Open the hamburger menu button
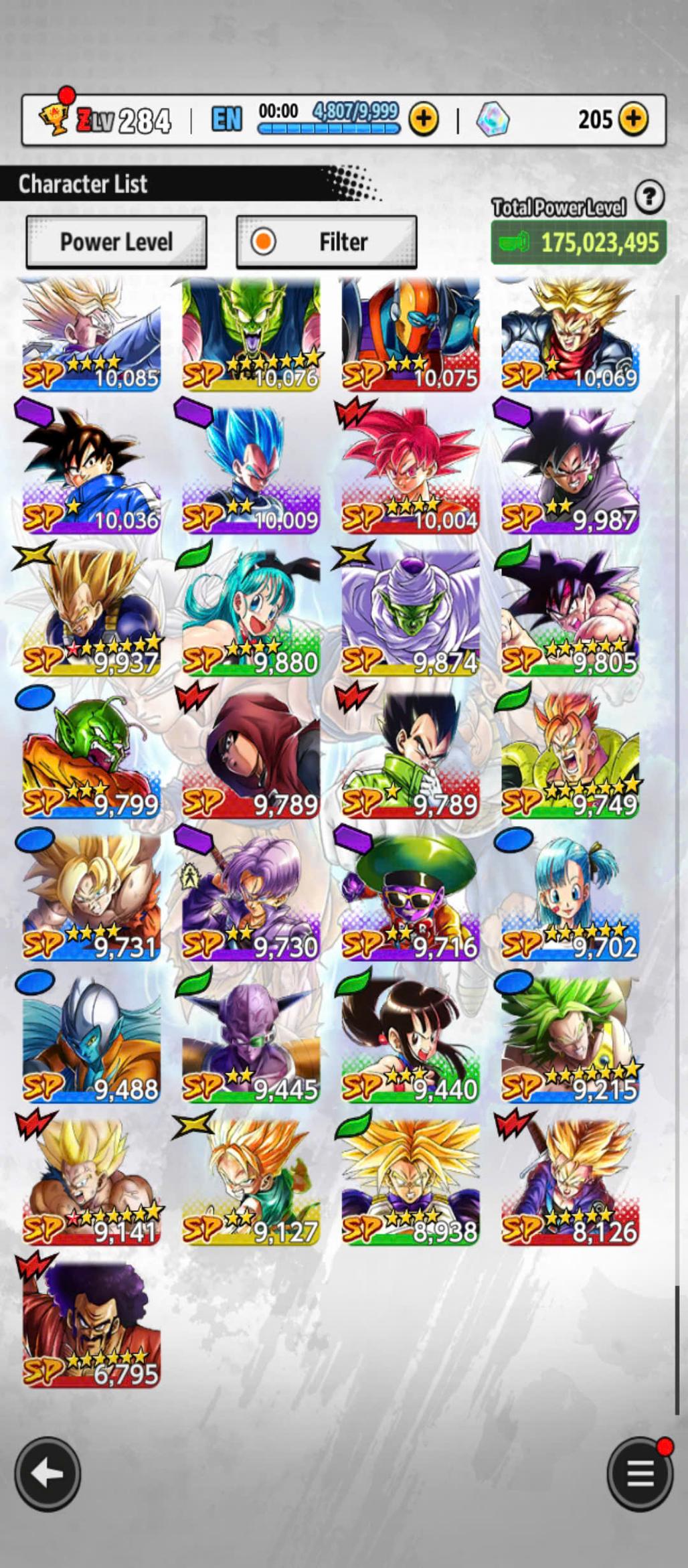This screenshot has width=688, height=1568. click(x=640, y=1474)
